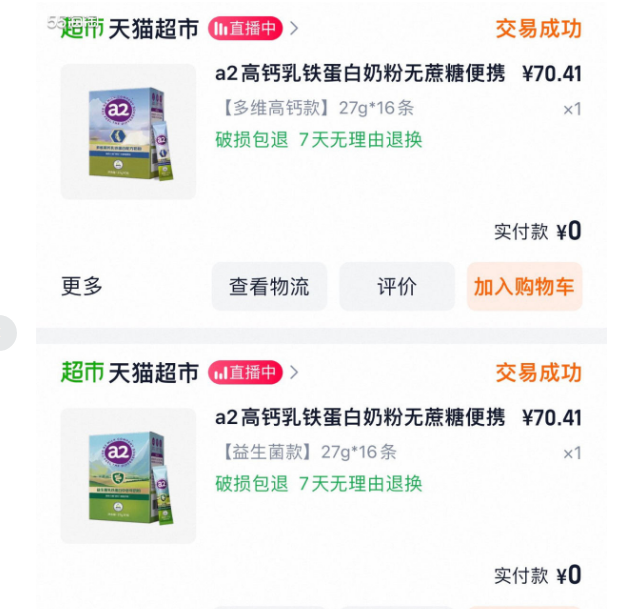Viewport: 625px width, 609px height.
Task: Open 更多 options for 多维高钙款 order
Action: 82,287
